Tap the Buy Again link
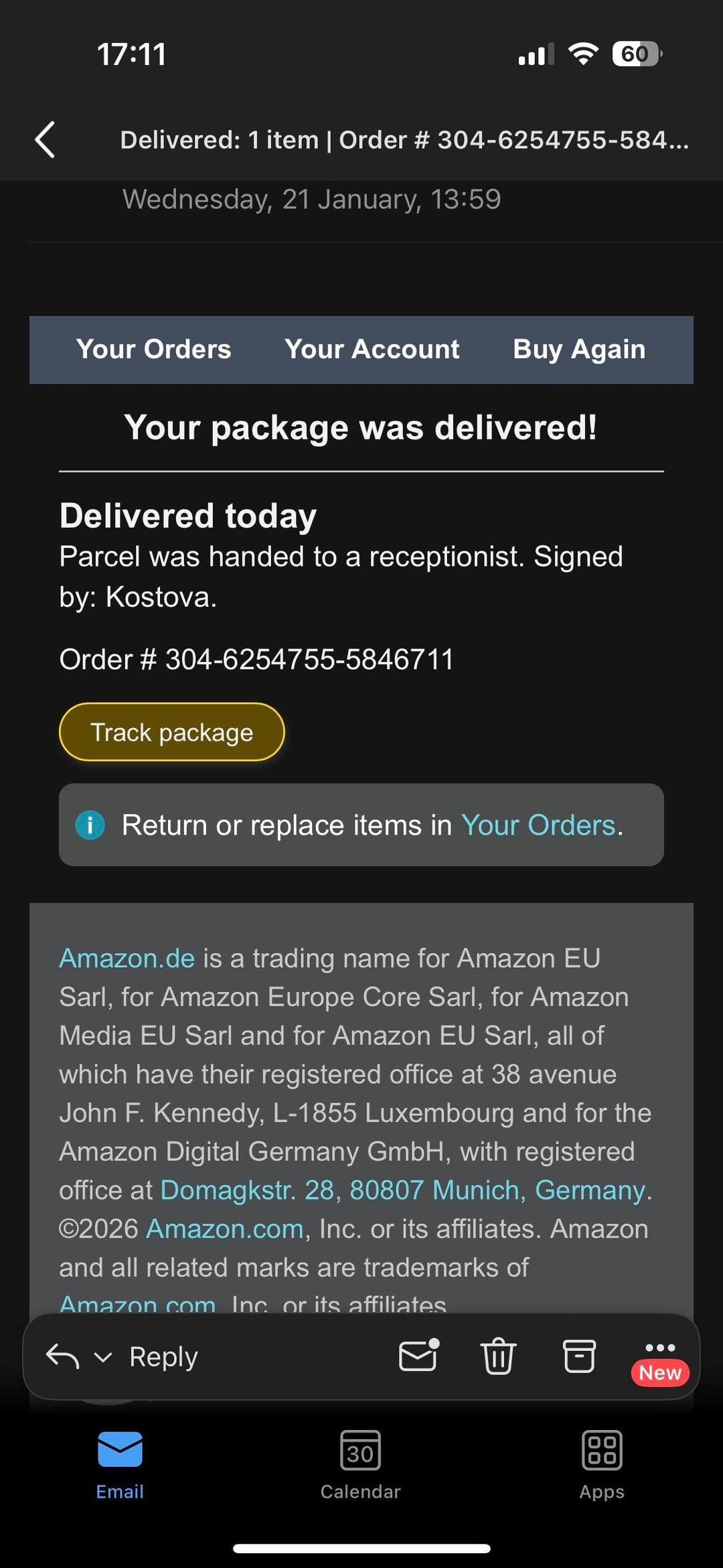Viewport: 723px width, 1568px height. click(579, 350)
